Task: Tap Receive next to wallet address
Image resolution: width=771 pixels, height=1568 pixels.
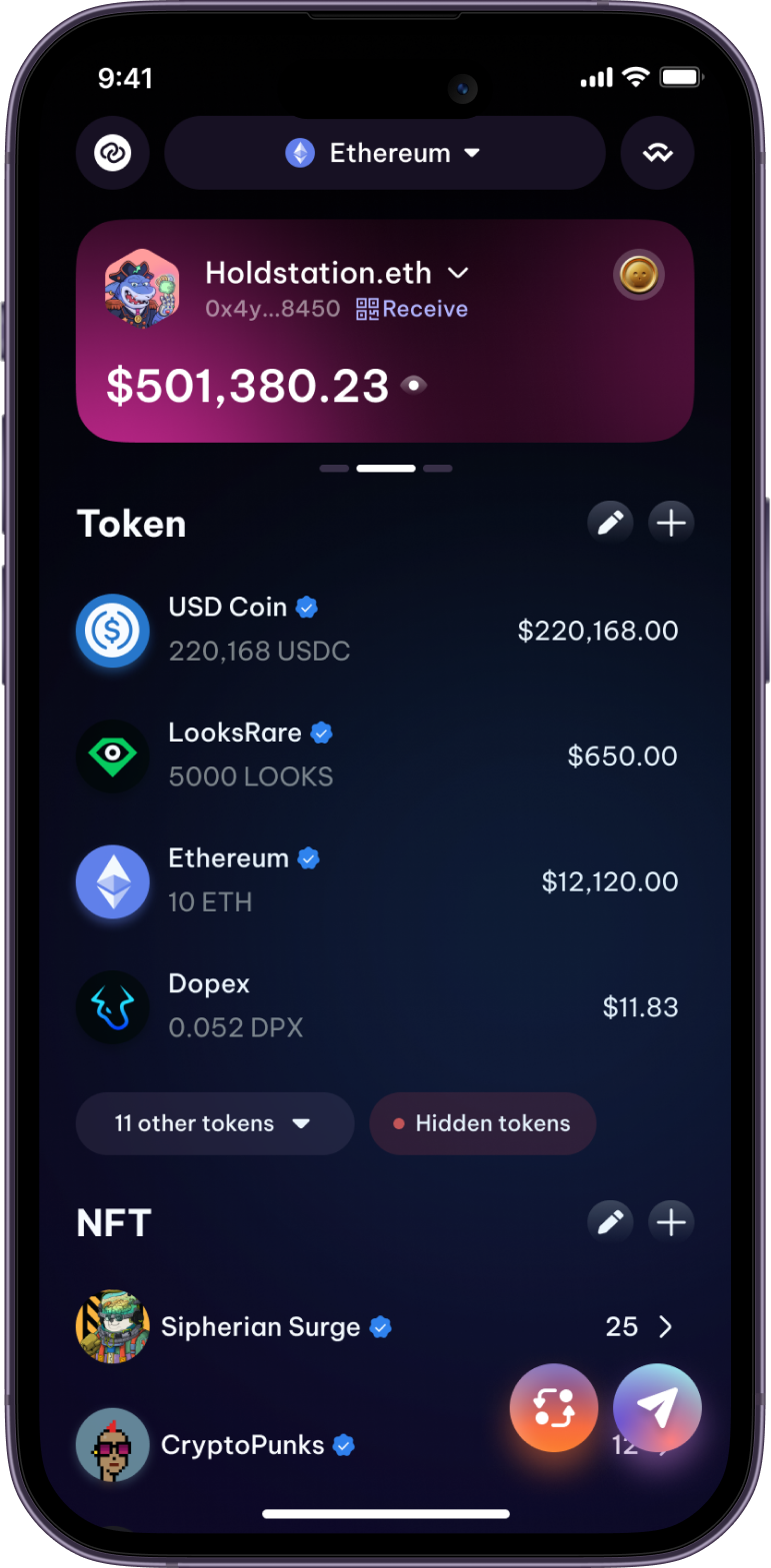Action: click(412, 309)
